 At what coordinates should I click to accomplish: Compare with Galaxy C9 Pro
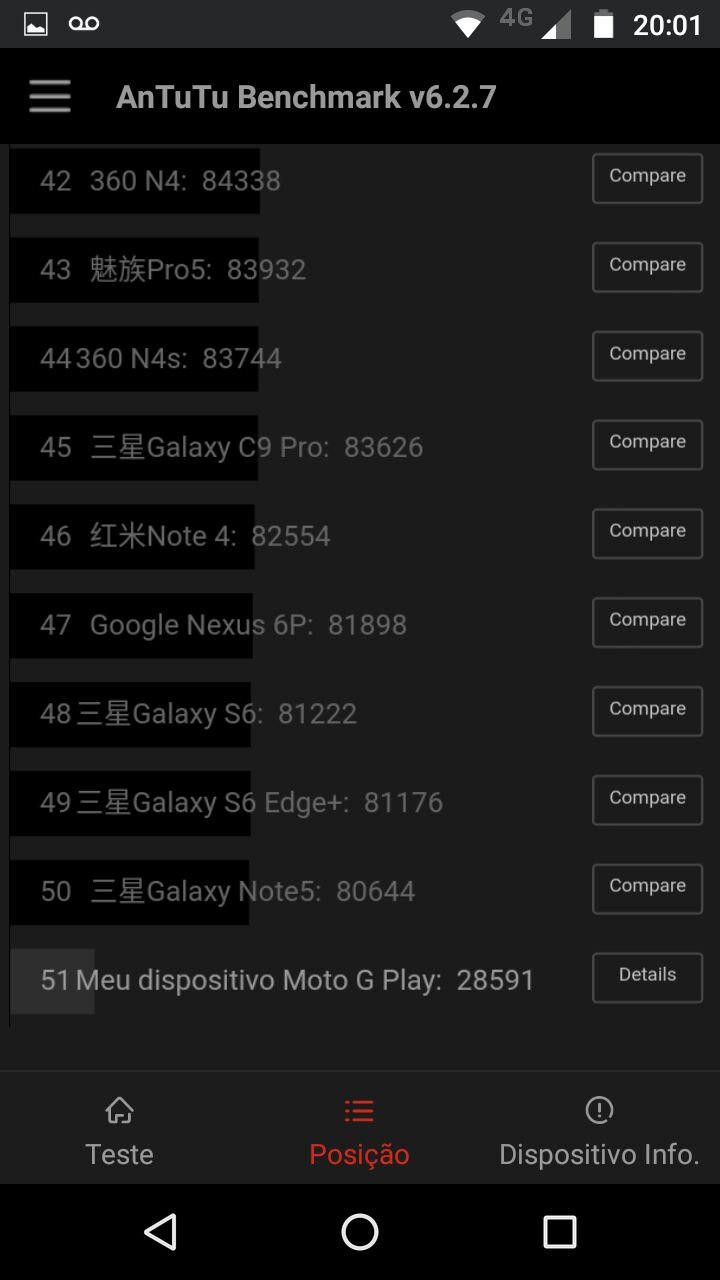pyautogui.click(x=647, y=444)
